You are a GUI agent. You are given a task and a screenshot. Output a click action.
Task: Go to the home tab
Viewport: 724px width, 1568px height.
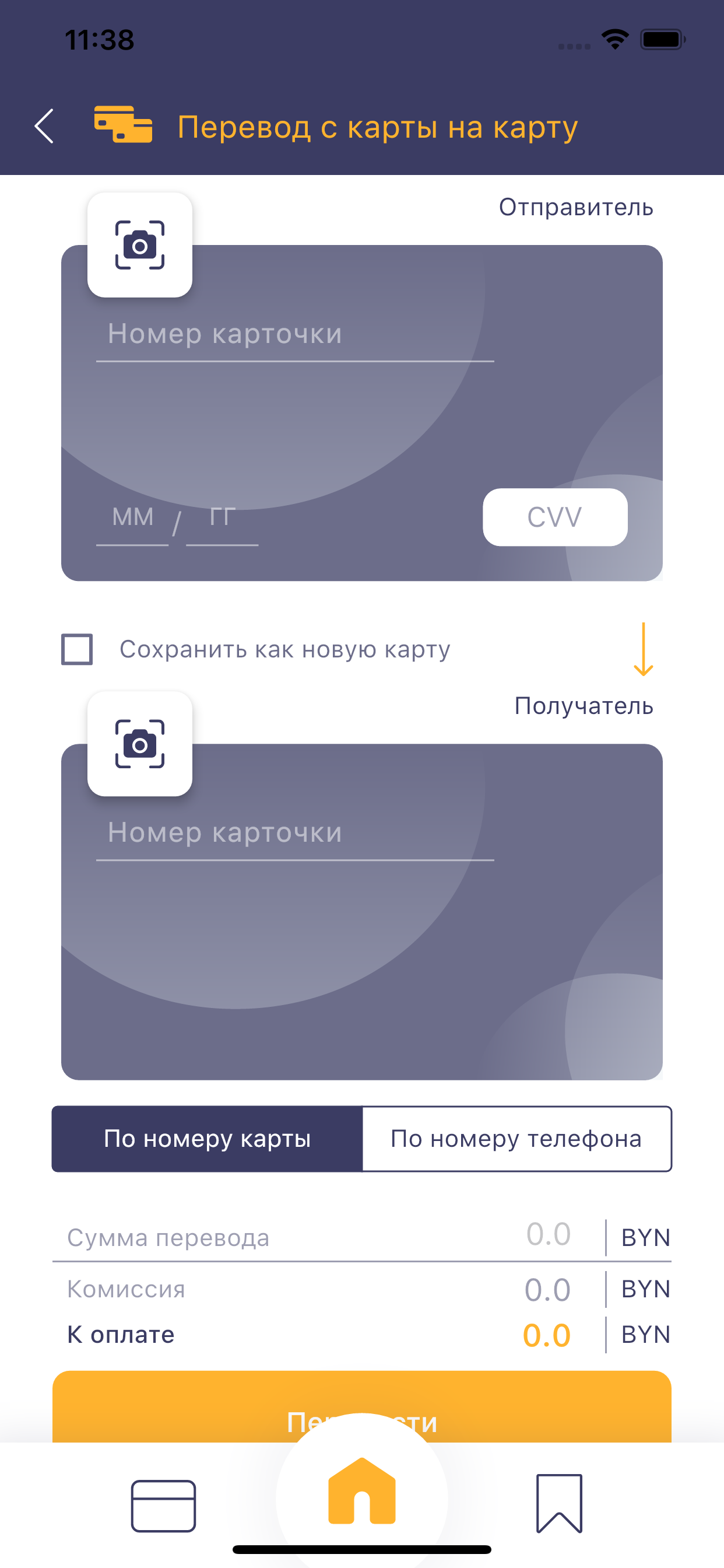pyautogui.click(x=362, y=1492)
